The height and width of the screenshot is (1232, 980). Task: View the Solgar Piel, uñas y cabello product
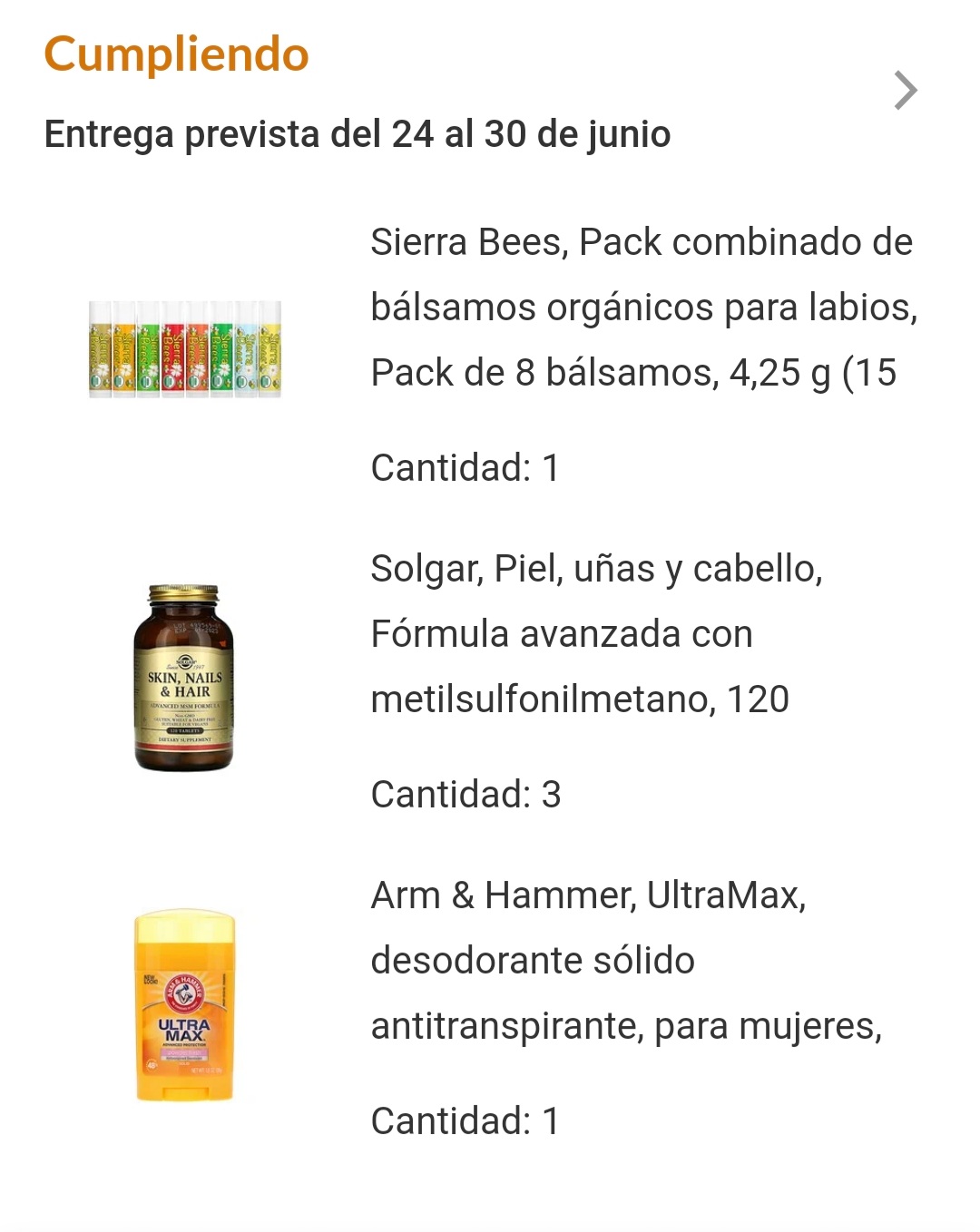595,634
